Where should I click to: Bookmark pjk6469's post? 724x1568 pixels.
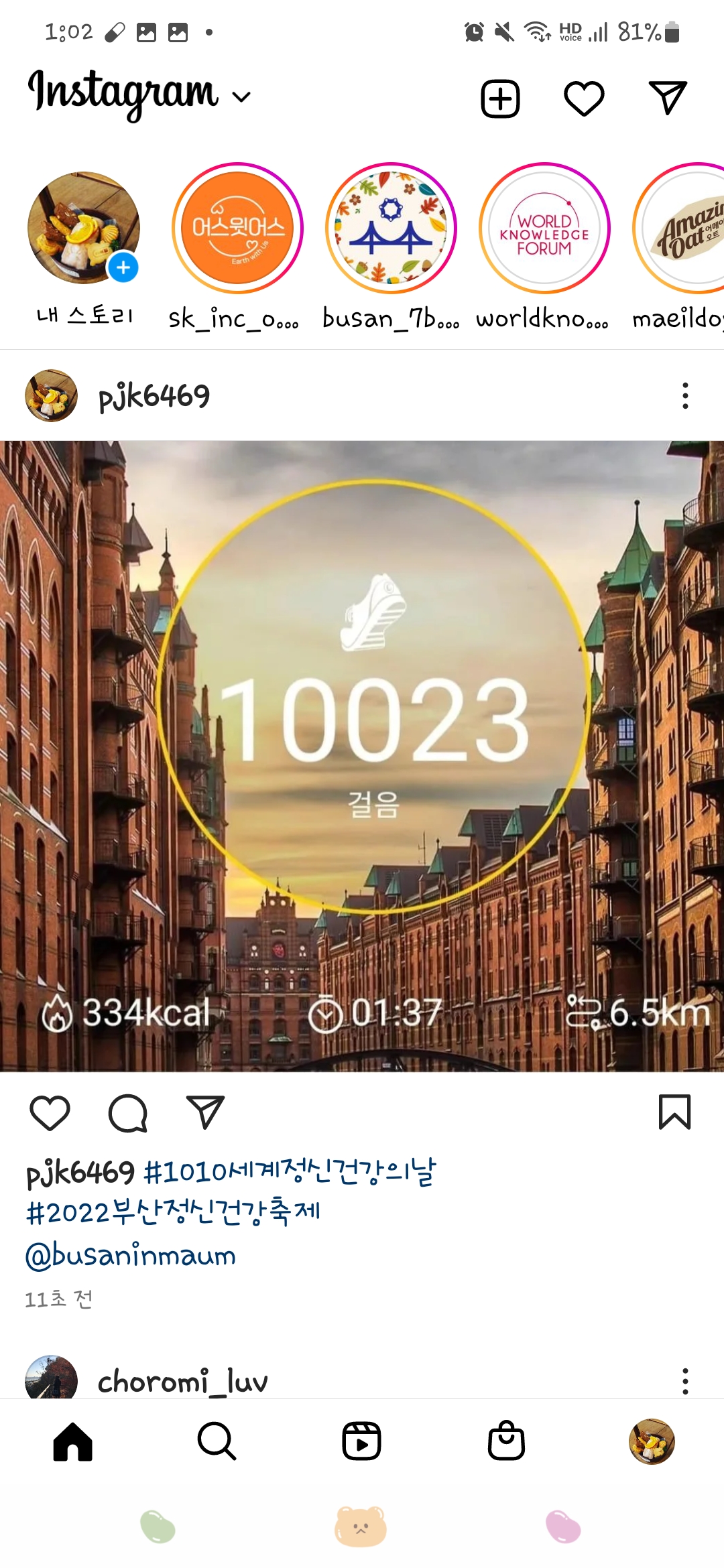pos(674,1112)
